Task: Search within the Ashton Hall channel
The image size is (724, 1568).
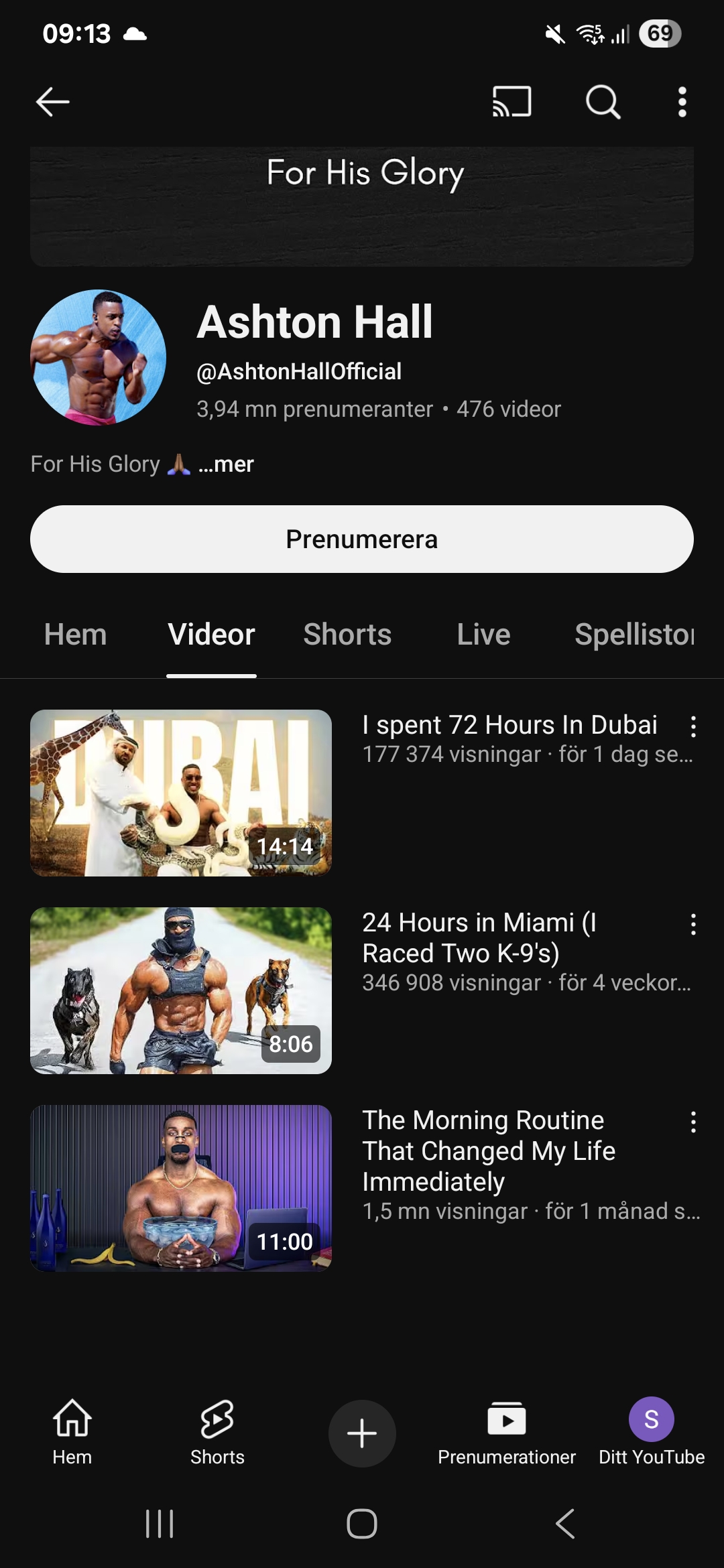Action: [603, 102]
